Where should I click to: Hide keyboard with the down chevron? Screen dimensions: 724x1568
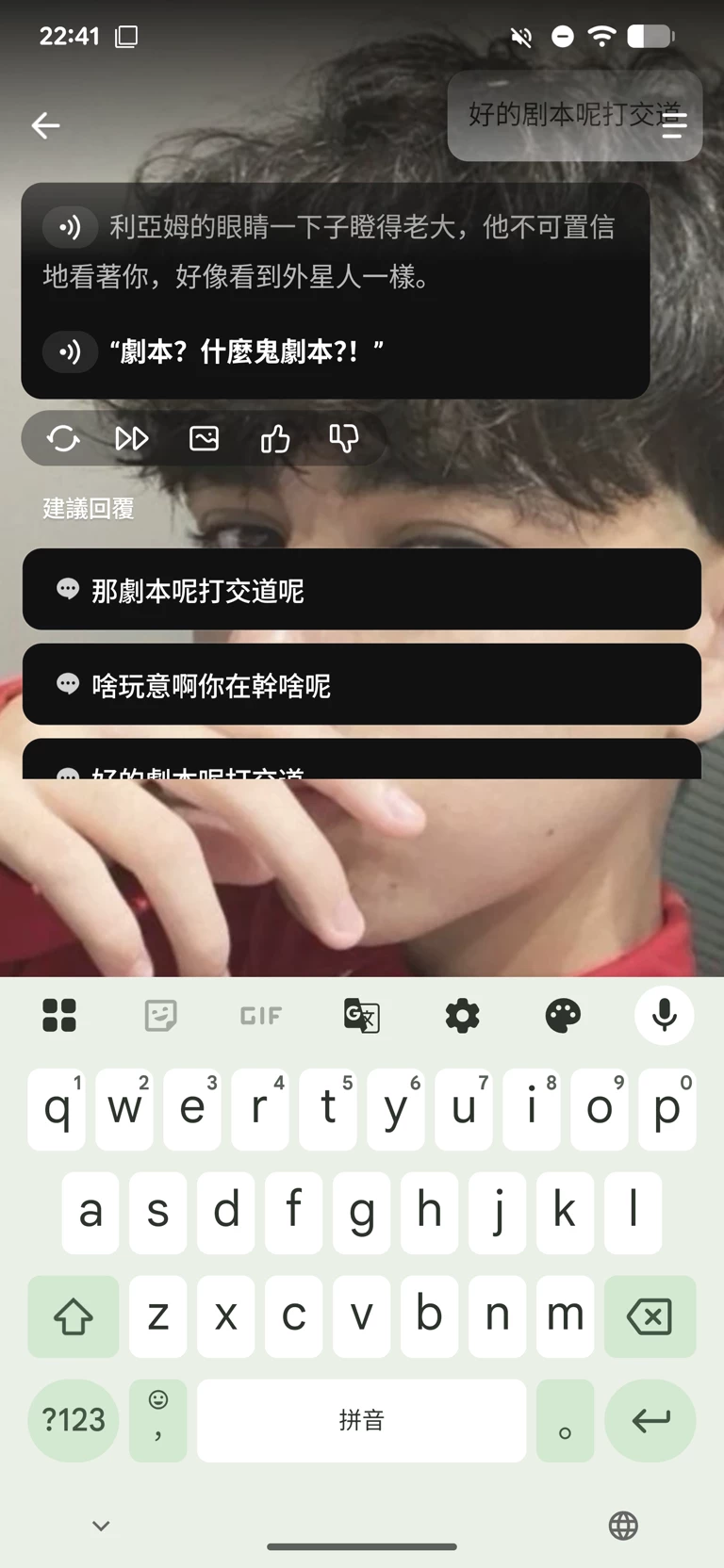point(101,1526)
